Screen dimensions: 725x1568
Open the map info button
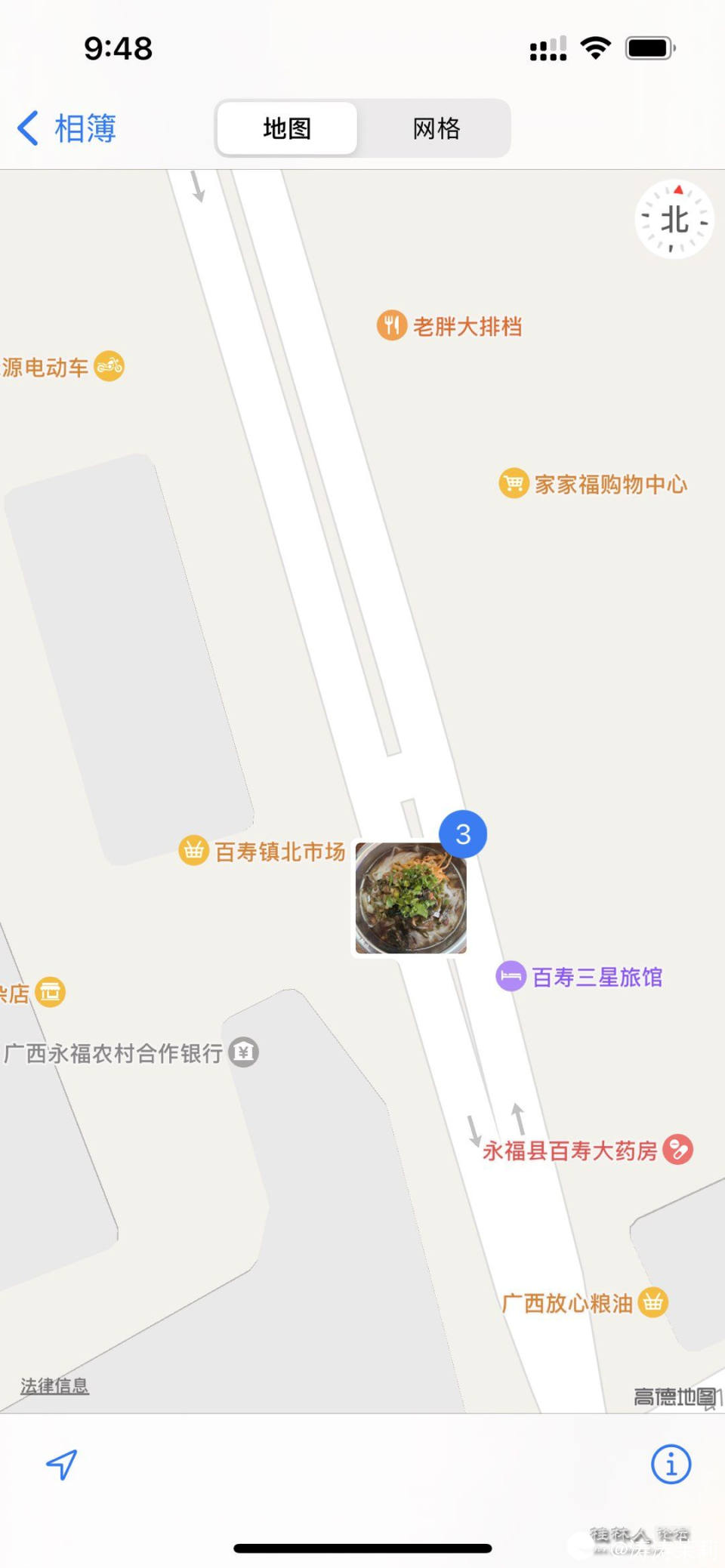[671, 1465]
